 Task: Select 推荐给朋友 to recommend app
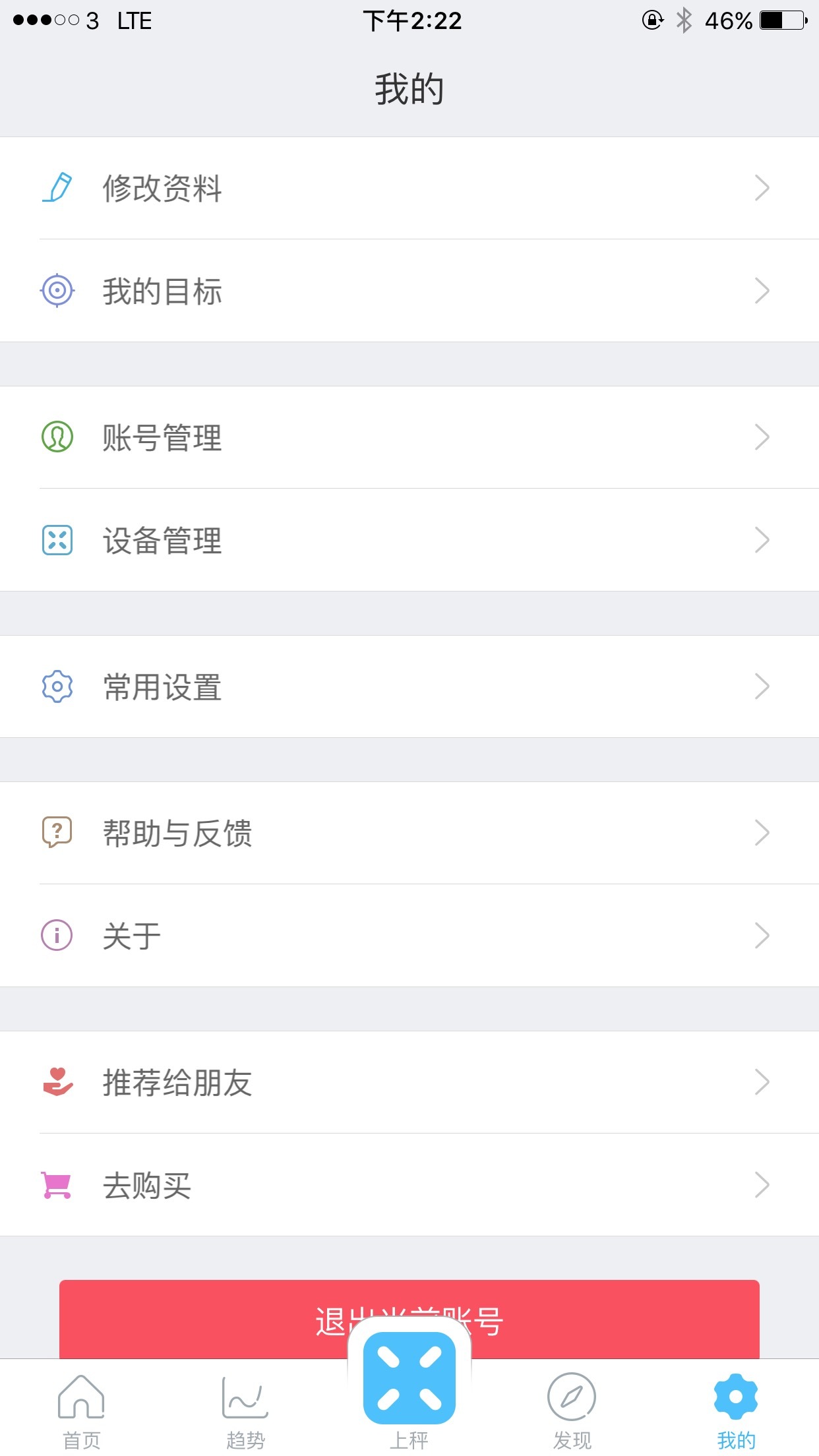(x=409, y=1082)
